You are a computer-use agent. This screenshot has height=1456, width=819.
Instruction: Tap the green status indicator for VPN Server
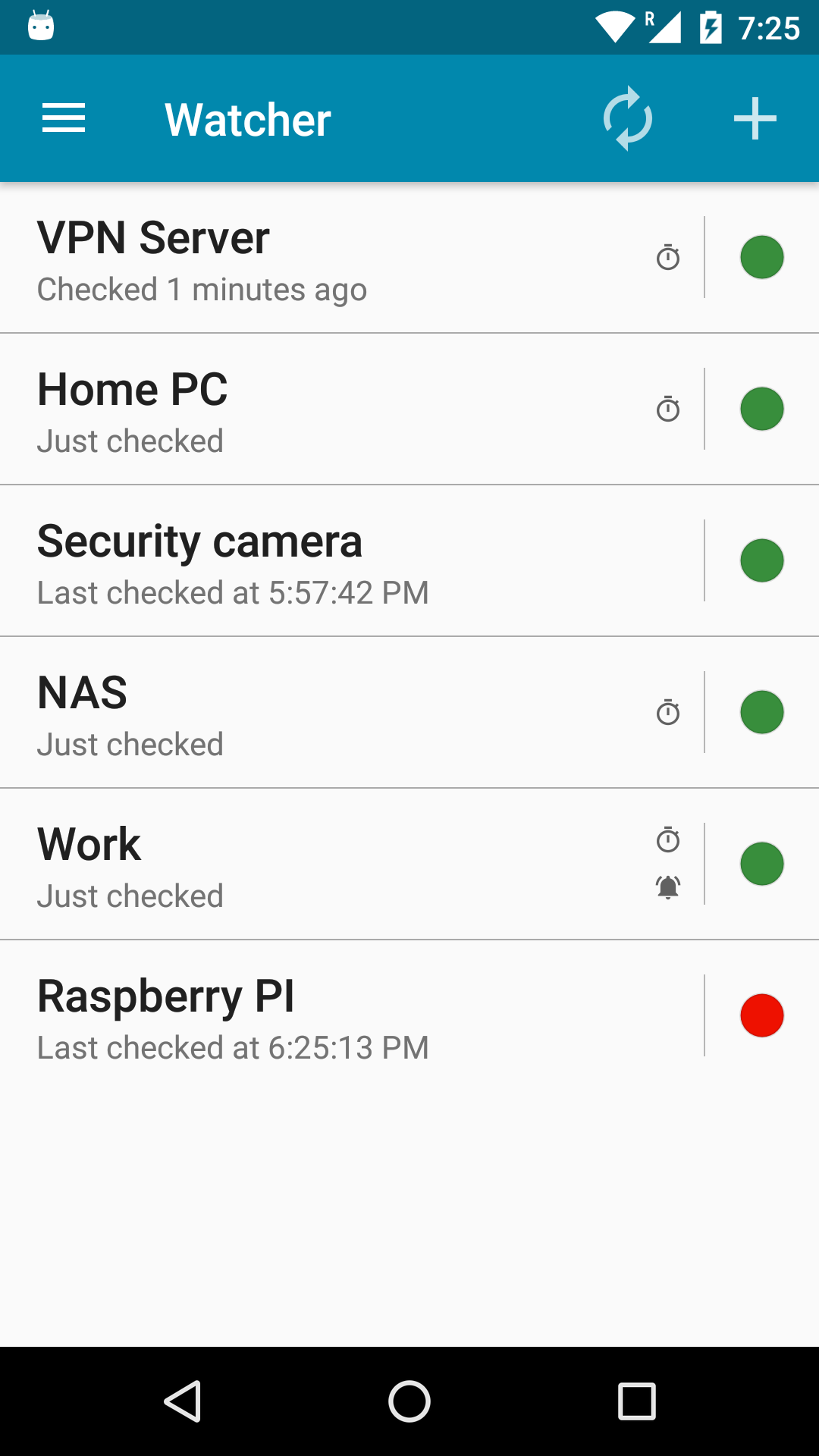[762, 257]
